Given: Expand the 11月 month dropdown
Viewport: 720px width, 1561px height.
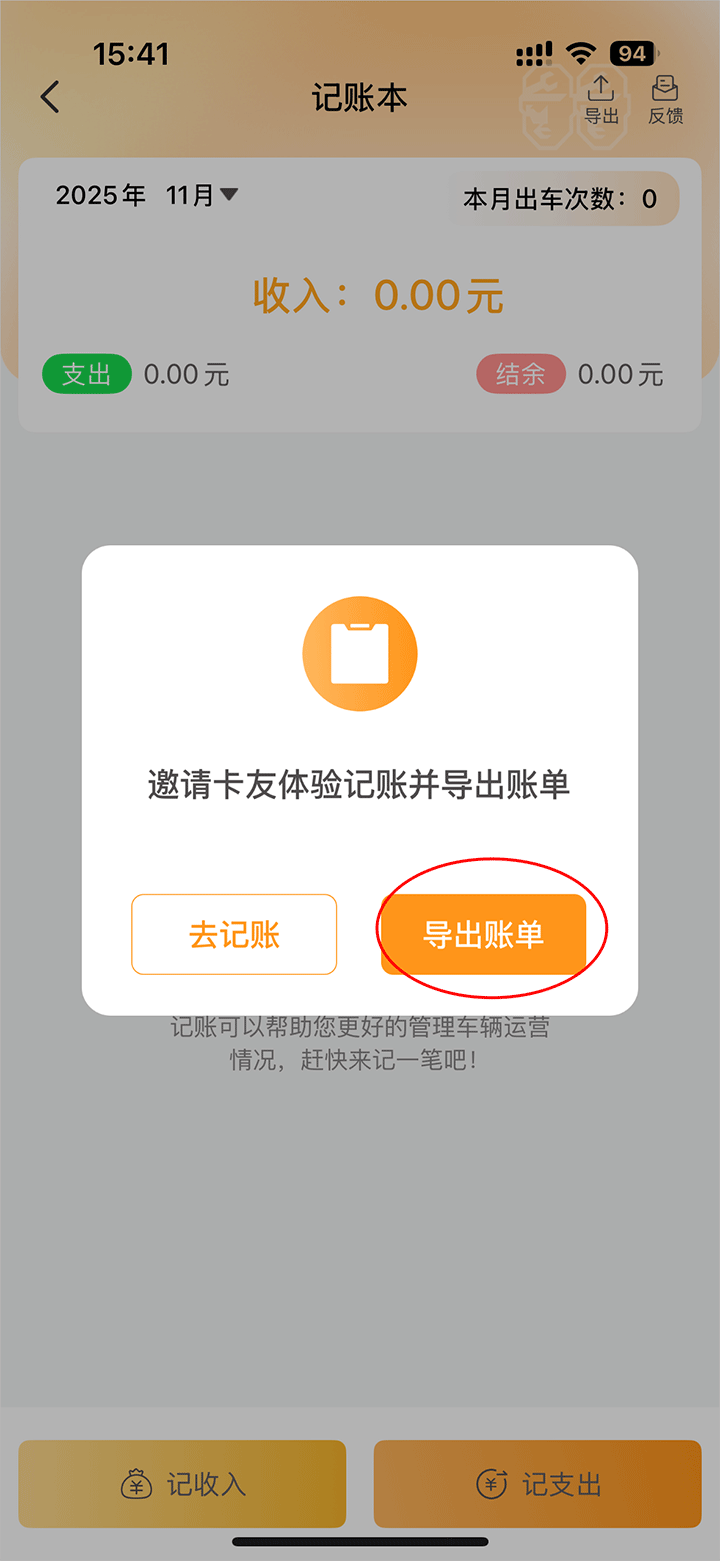Looking at the screenshot, I should 202,195.
